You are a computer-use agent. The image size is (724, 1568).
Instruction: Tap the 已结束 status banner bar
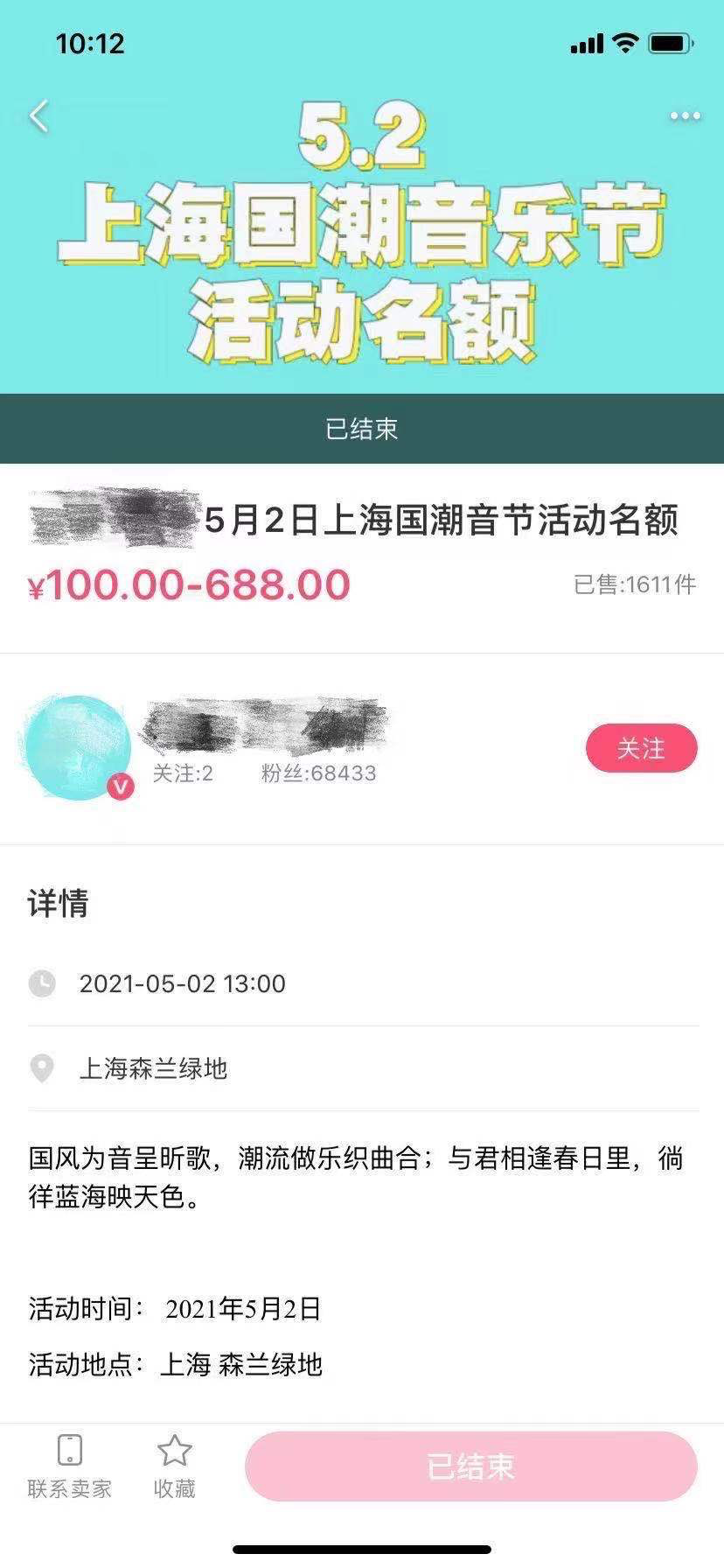pyautogui.click(x=362, y=428)
